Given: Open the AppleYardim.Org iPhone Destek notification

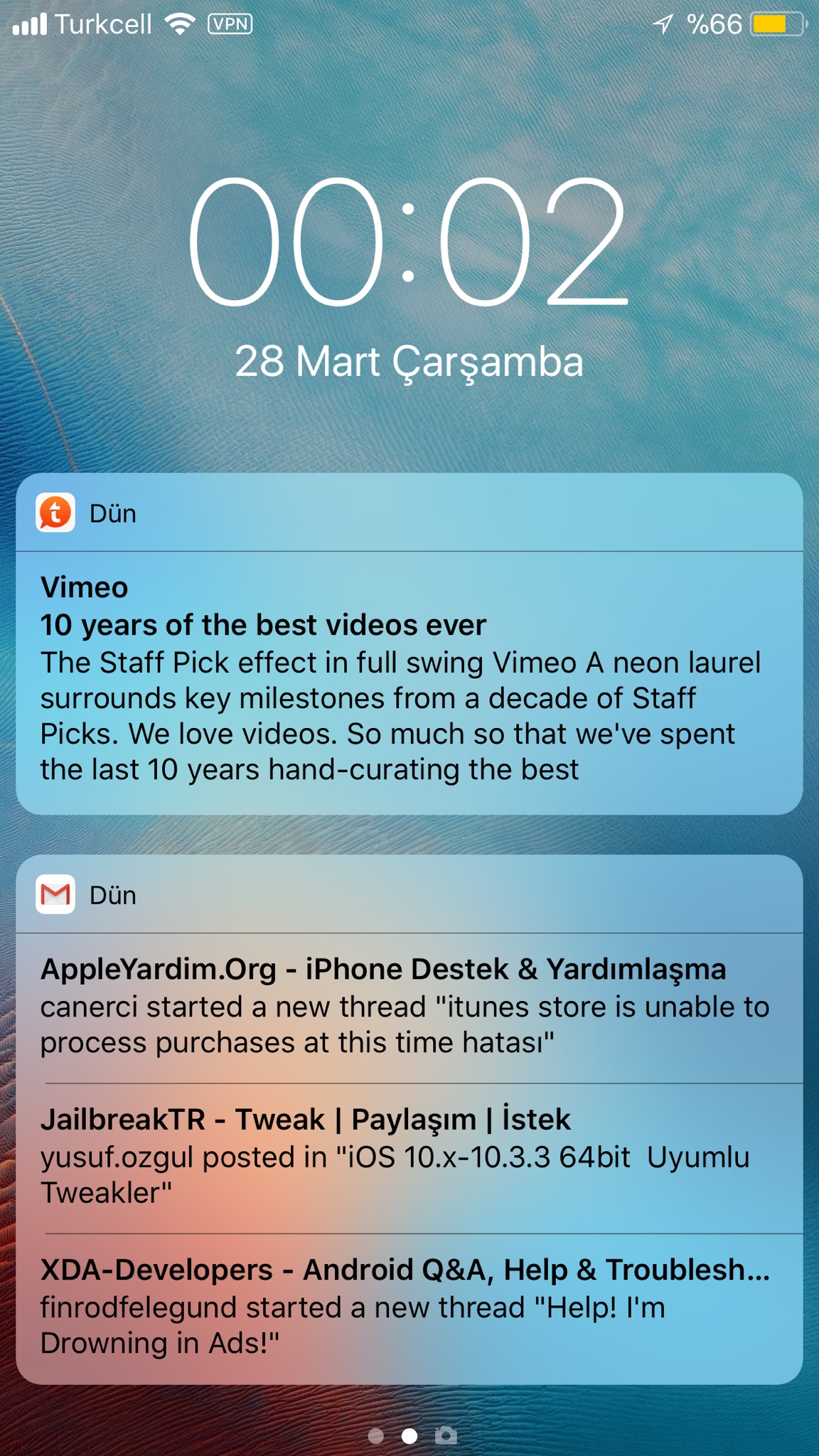Looking at the screenshot, I should pyautogui.click(x=409, y=1006).
